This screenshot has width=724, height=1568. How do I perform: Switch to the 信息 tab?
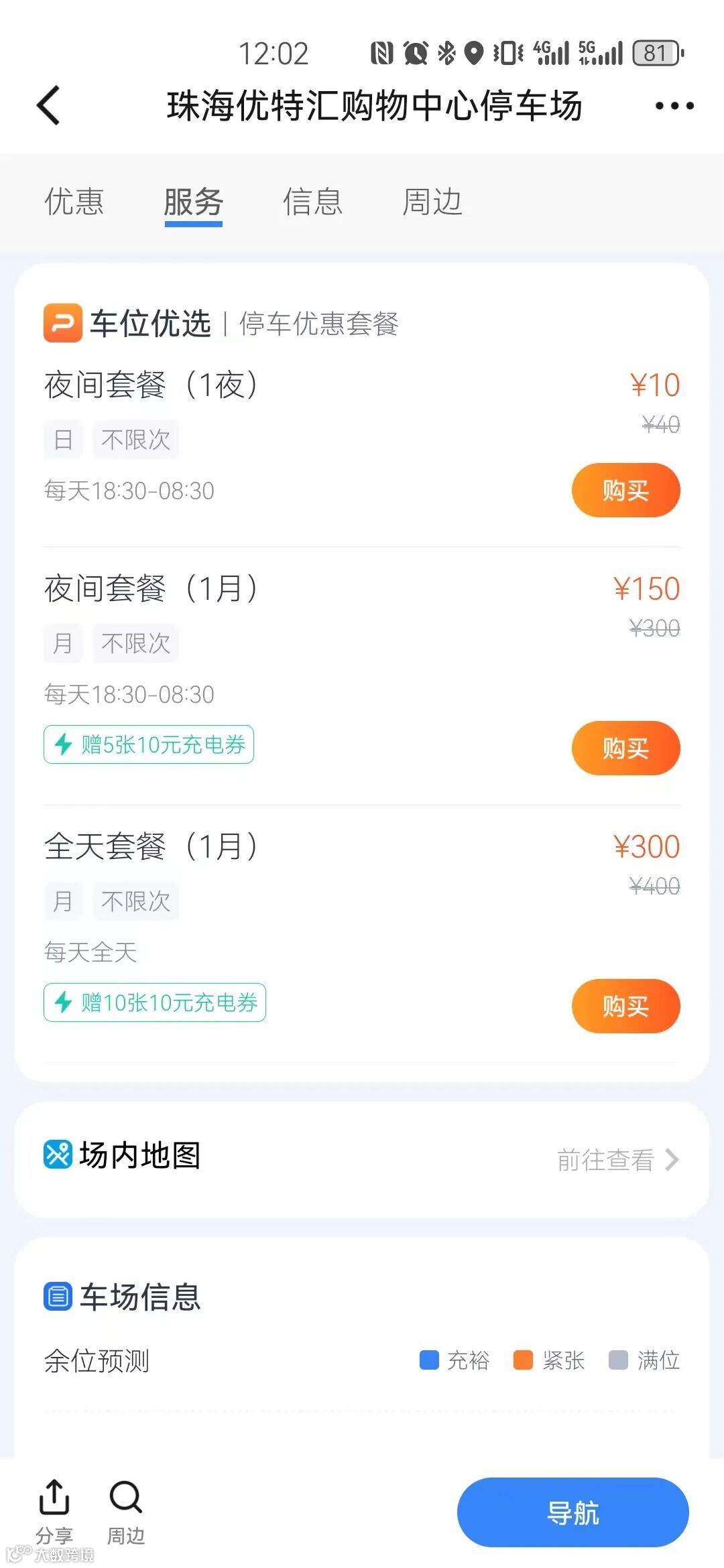312,202
